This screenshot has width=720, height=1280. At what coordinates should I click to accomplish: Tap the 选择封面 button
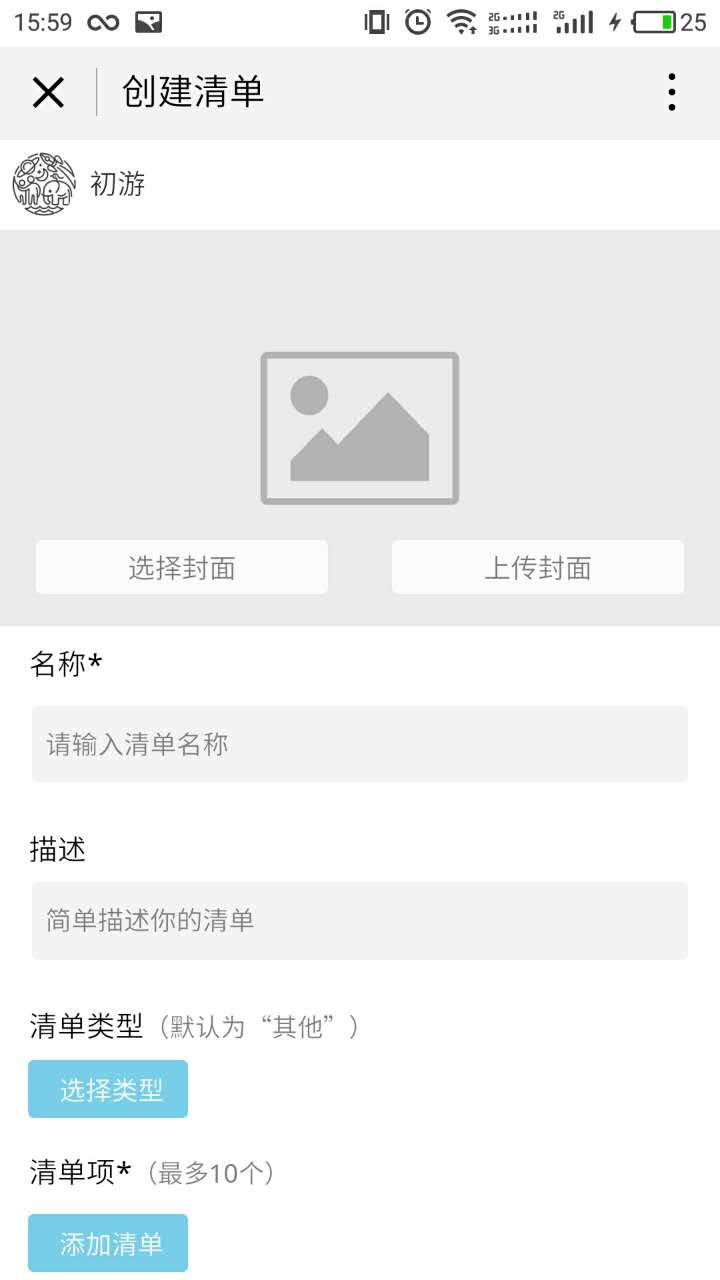(182, 567)
